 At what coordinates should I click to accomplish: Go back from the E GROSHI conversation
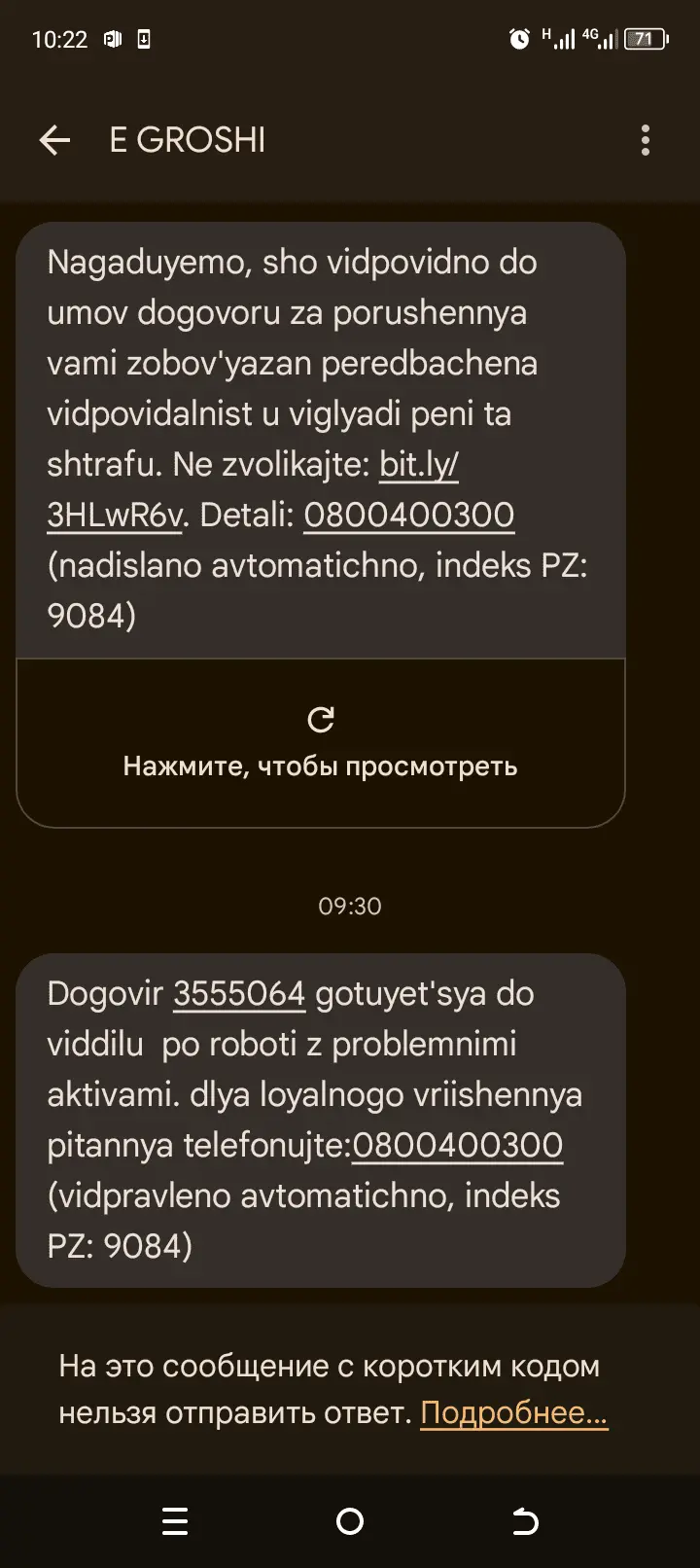(54, 141)
